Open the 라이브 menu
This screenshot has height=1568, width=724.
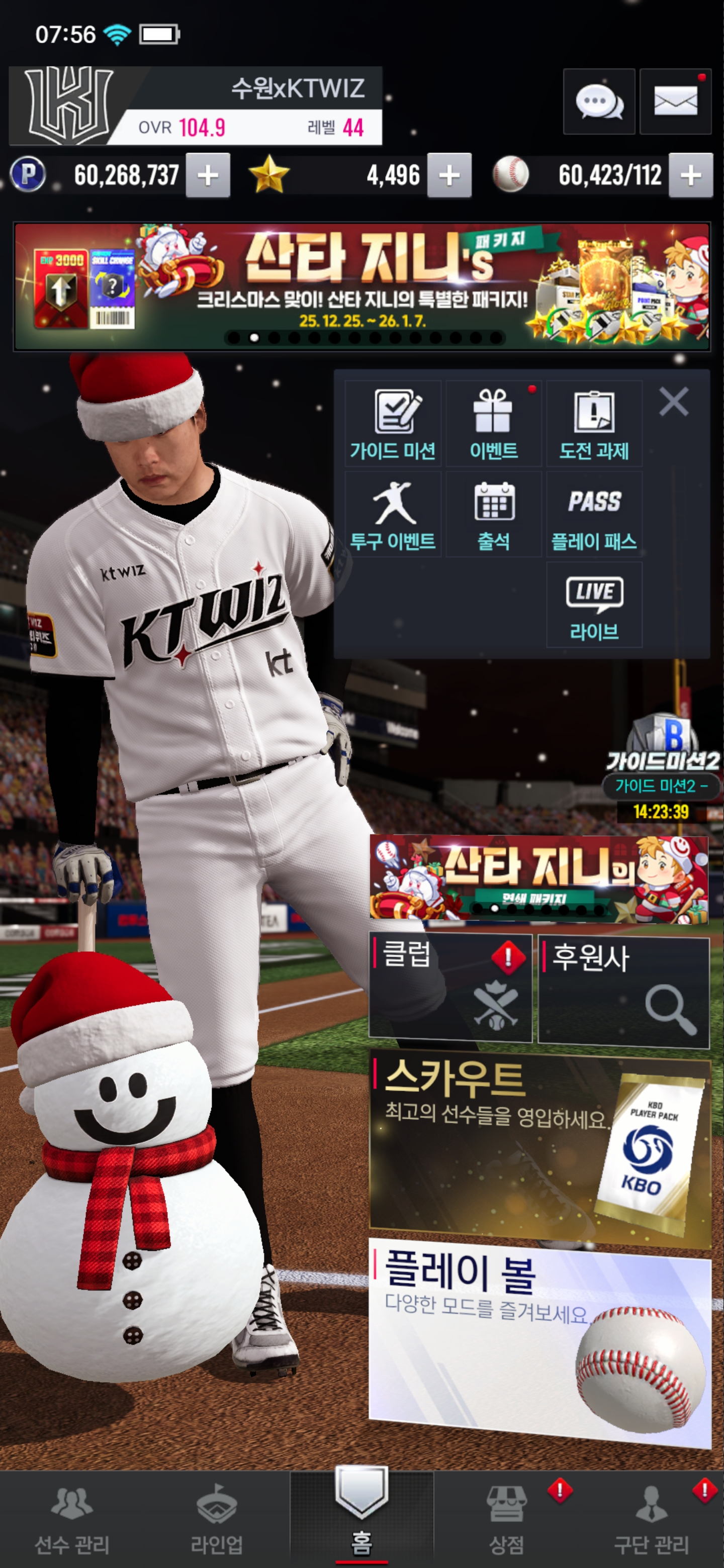click(x=594, y=605)
